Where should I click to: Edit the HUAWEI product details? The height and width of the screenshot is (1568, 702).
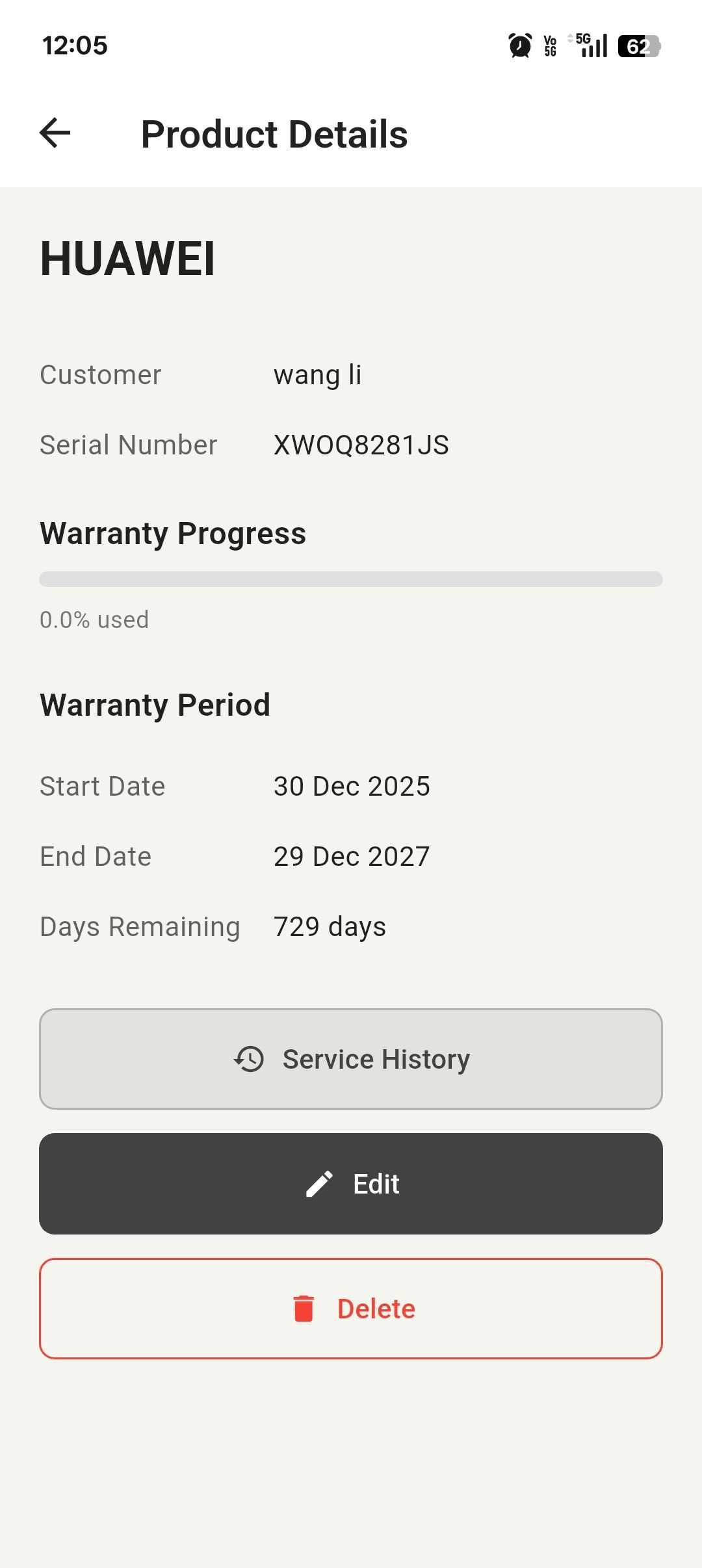(351, 1184)
